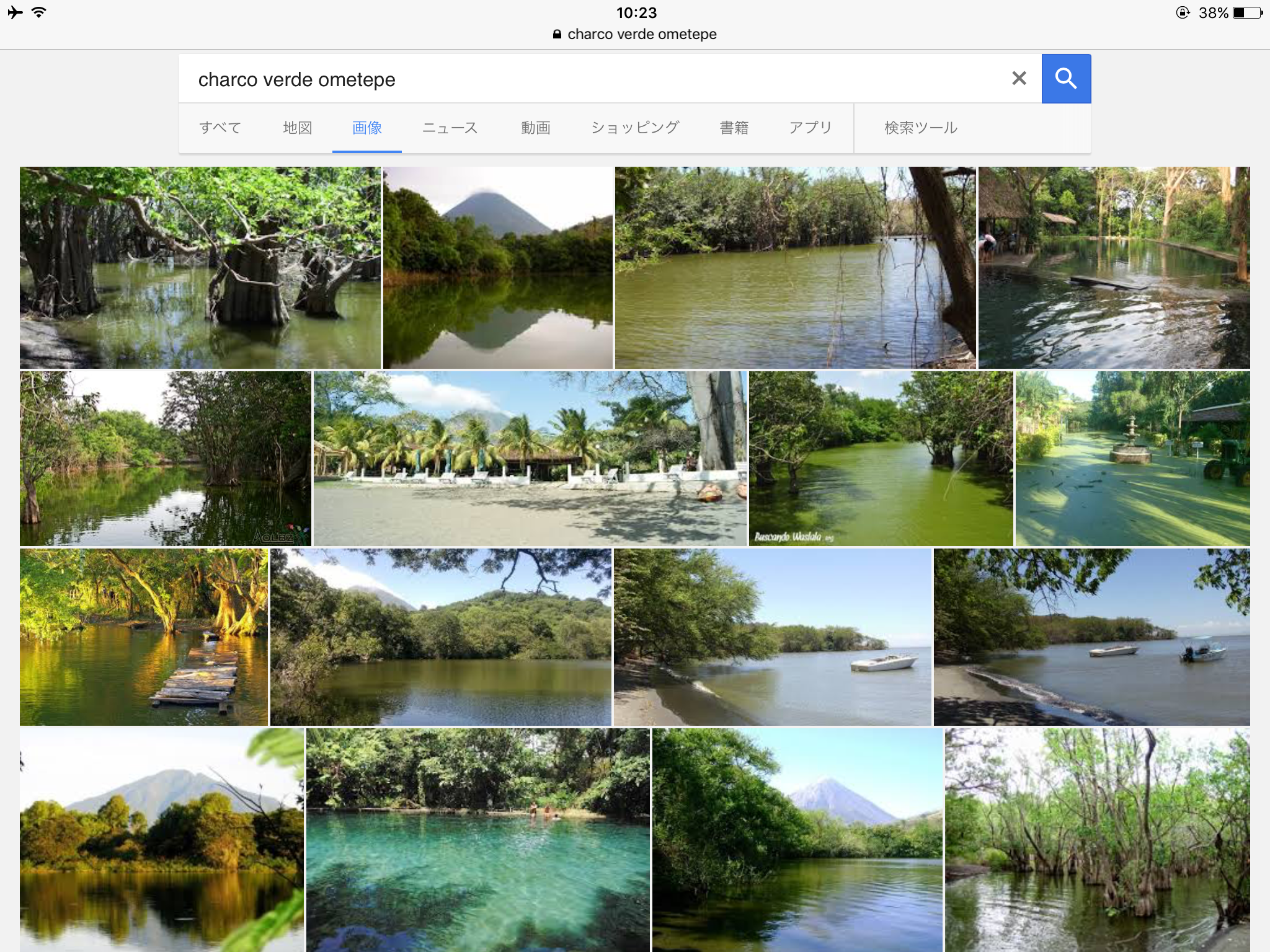Open the beach with palm trees image

tap(530, 459)
